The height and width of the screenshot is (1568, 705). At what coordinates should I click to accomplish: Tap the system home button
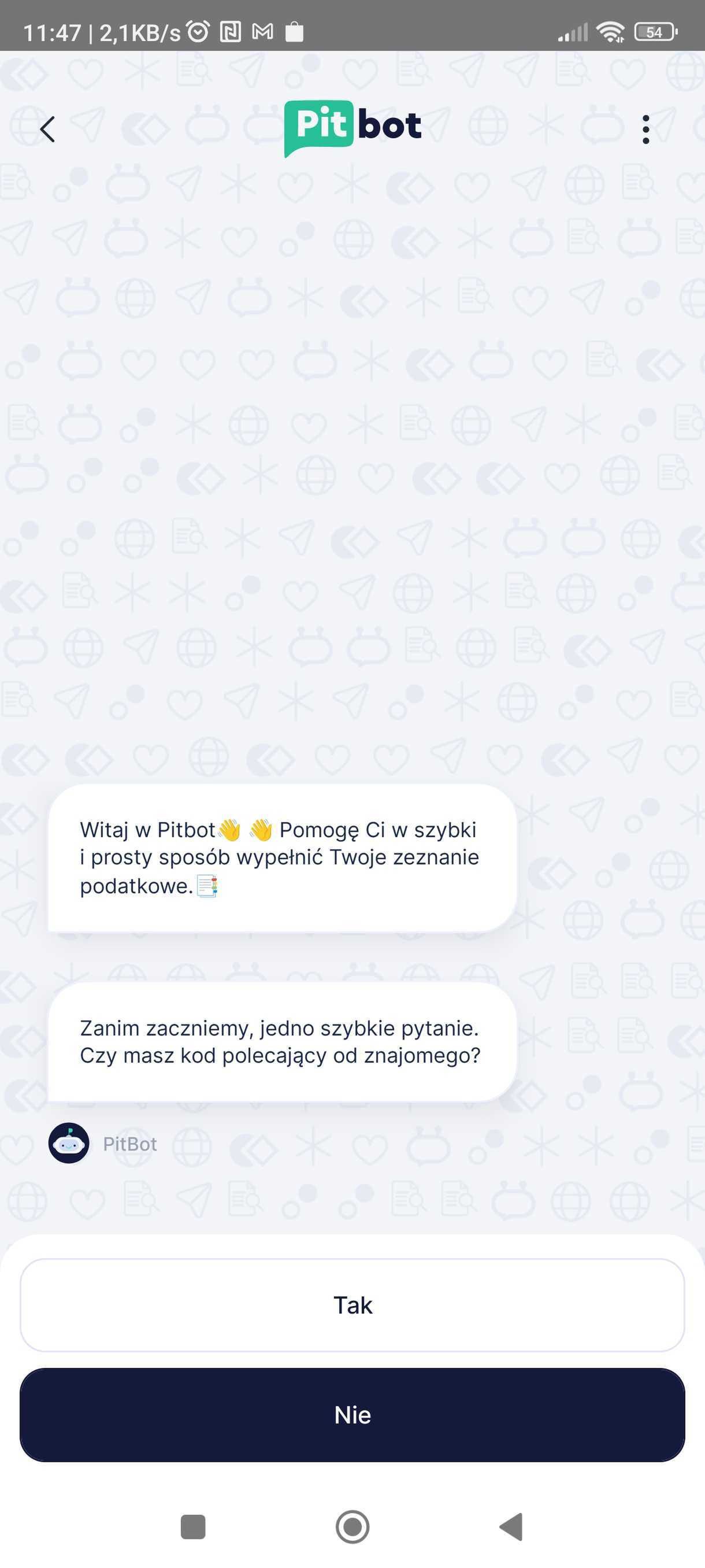click(x=352, y=1526)
